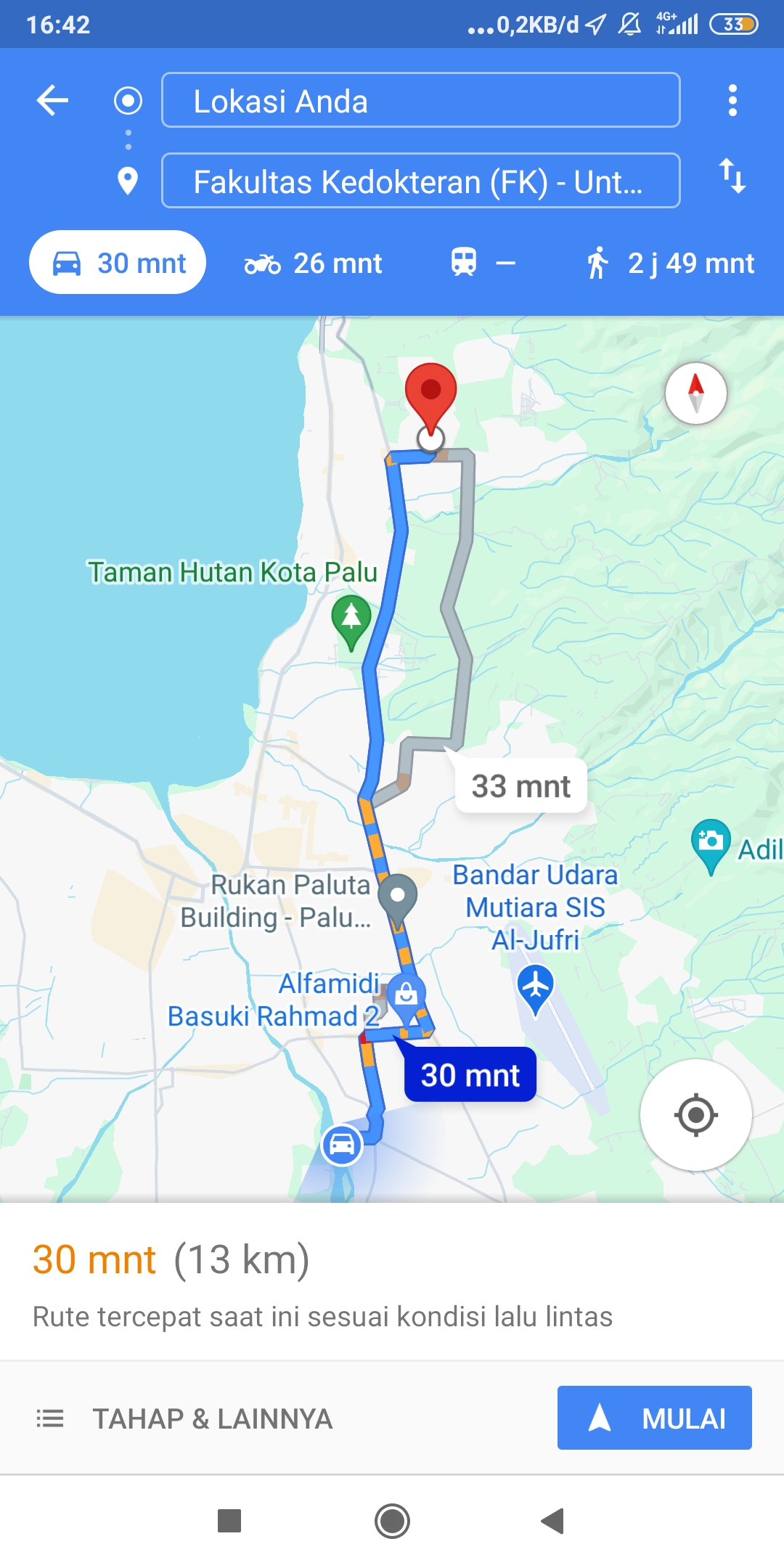784x1568 pixels.
Task: Start navigation with MULAI button
Action: pos(654,1418)
